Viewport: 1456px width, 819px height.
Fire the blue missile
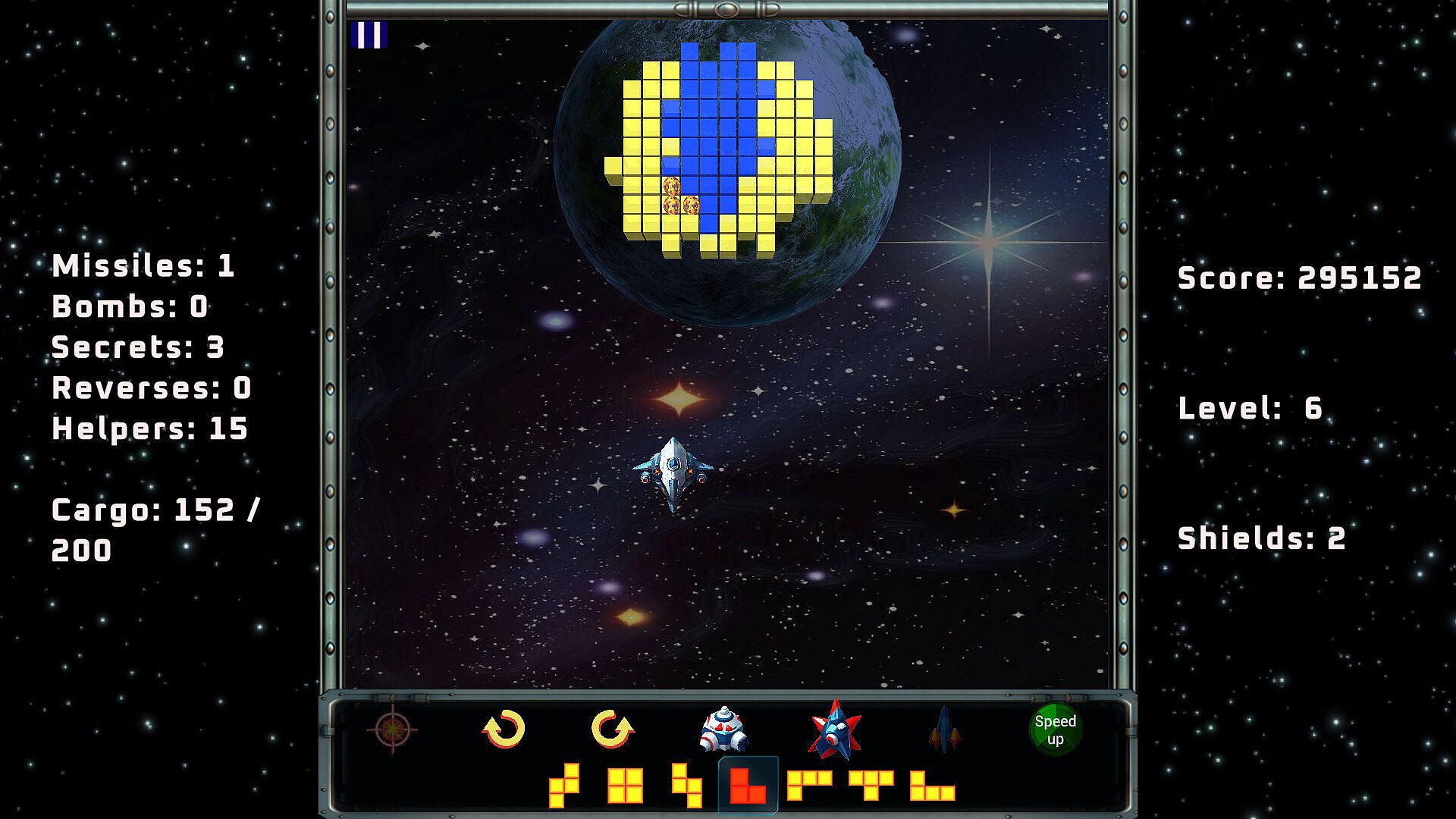pyautogui.click(x=944, y=730)
